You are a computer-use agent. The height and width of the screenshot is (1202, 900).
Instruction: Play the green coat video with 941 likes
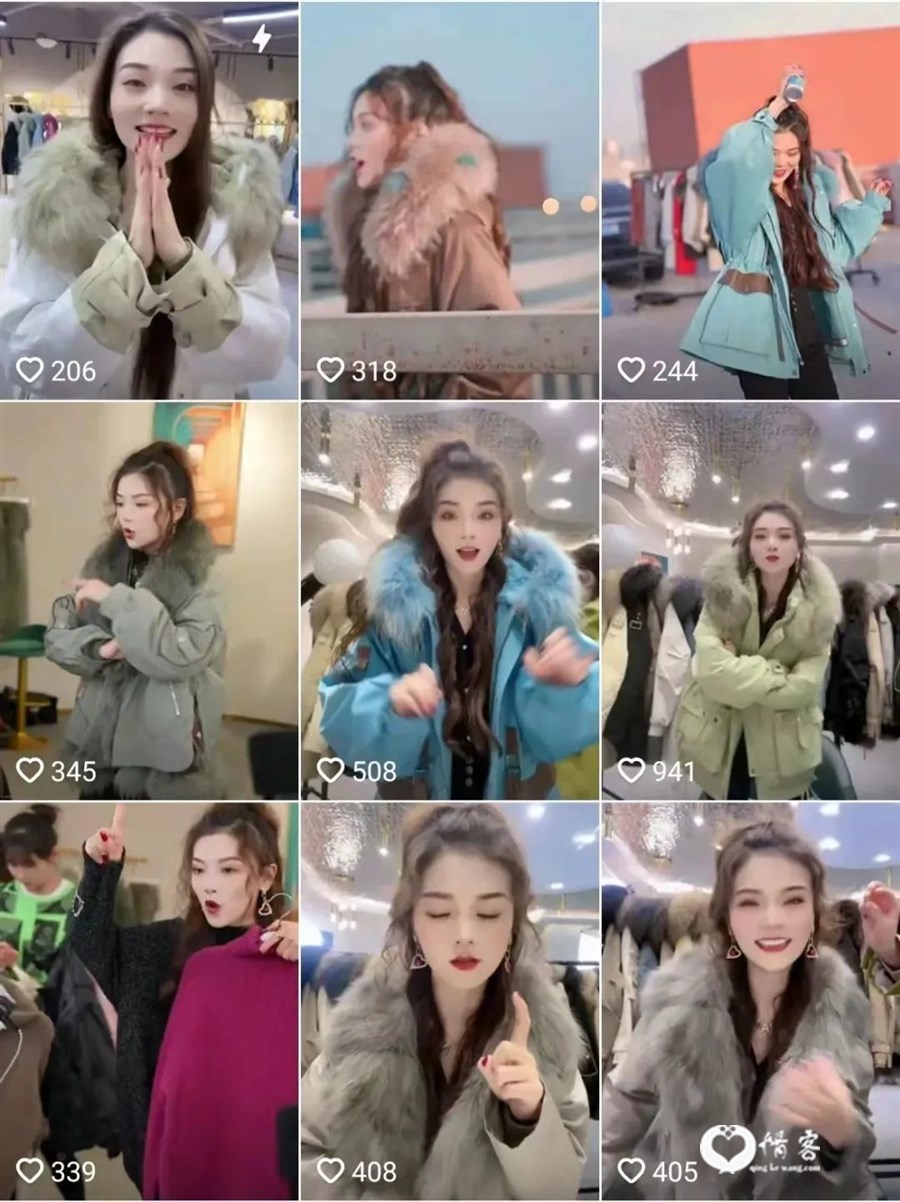750,600
